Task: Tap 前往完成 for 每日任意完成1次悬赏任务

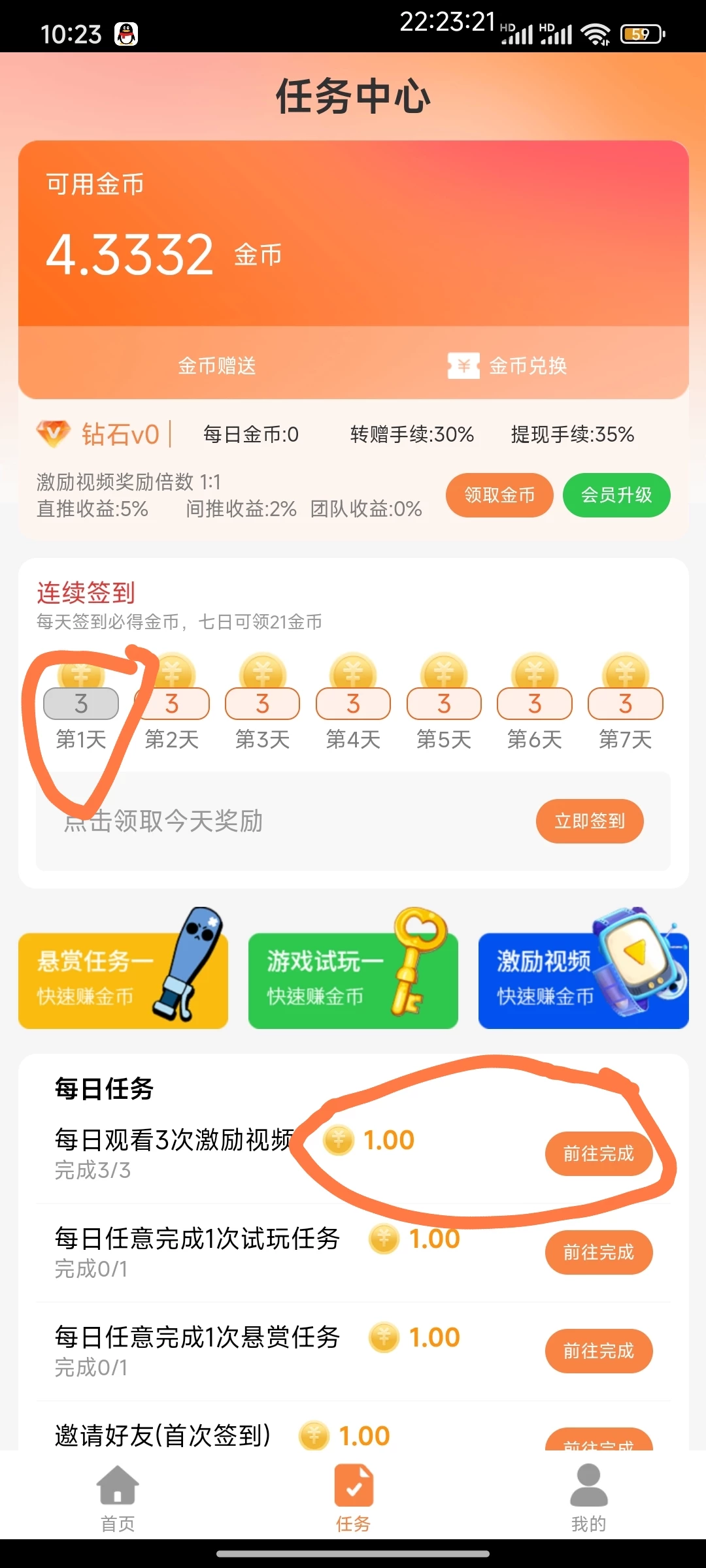Action: pyautogui.click(x=599, y=1351)
